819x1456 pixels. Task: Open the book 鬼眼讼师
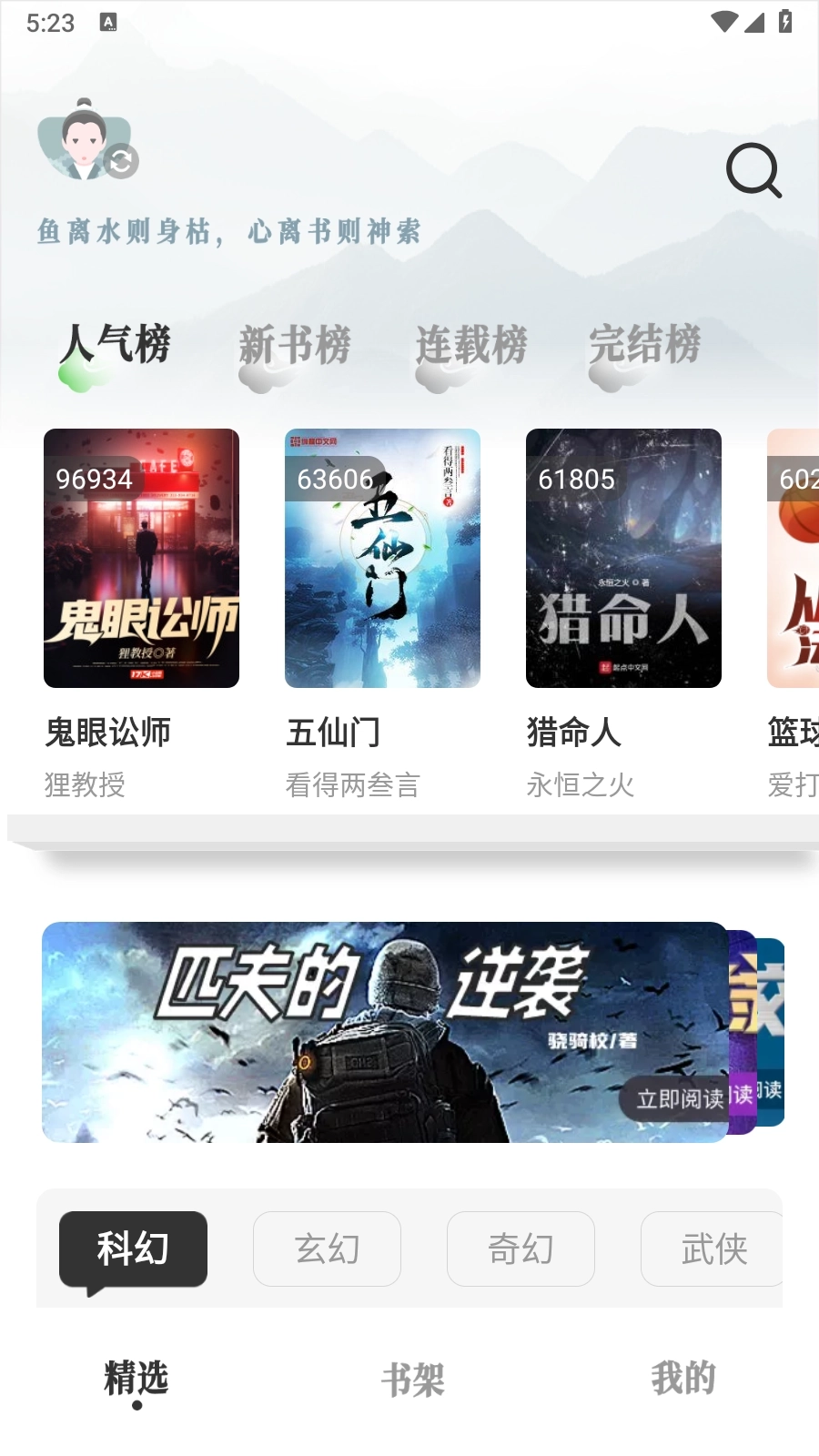(x=141, y=558)
